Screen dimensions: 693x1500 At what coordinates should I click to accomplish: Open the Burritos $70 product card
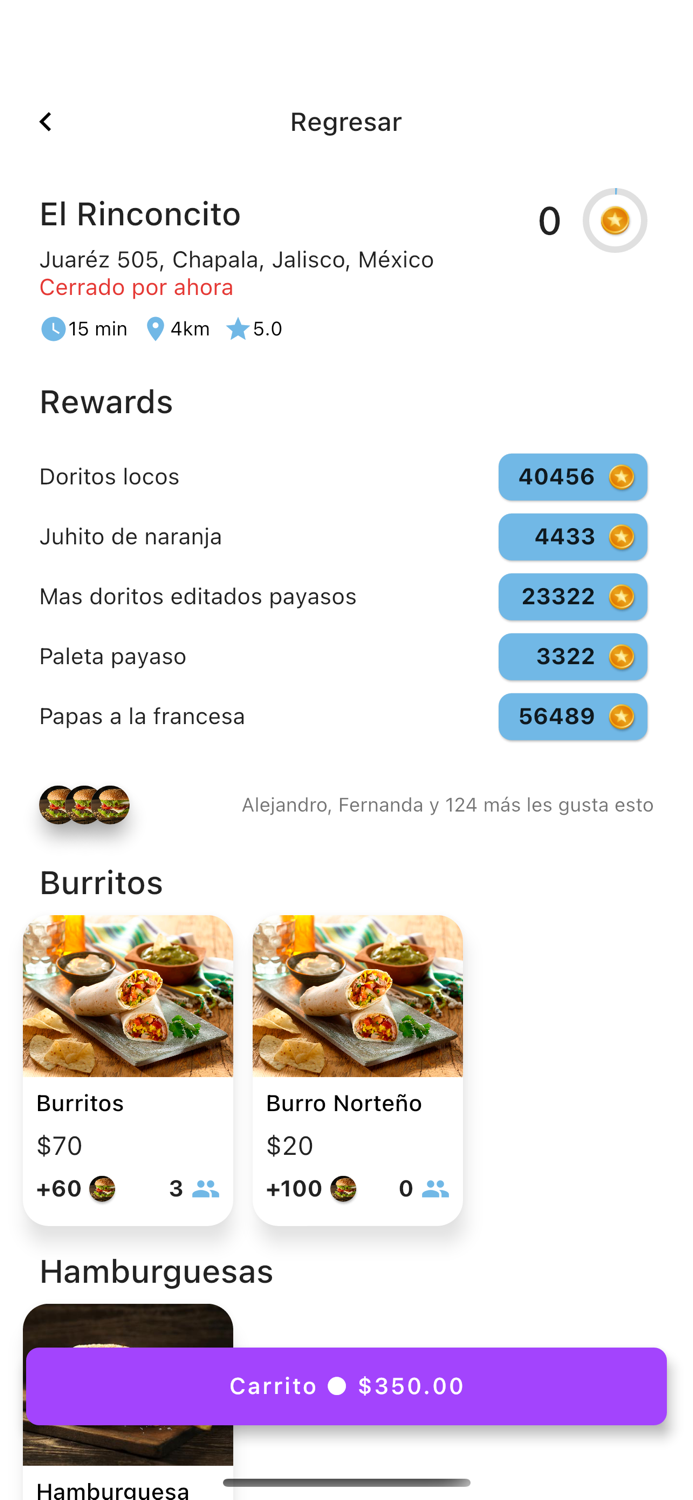point(128,1069)
